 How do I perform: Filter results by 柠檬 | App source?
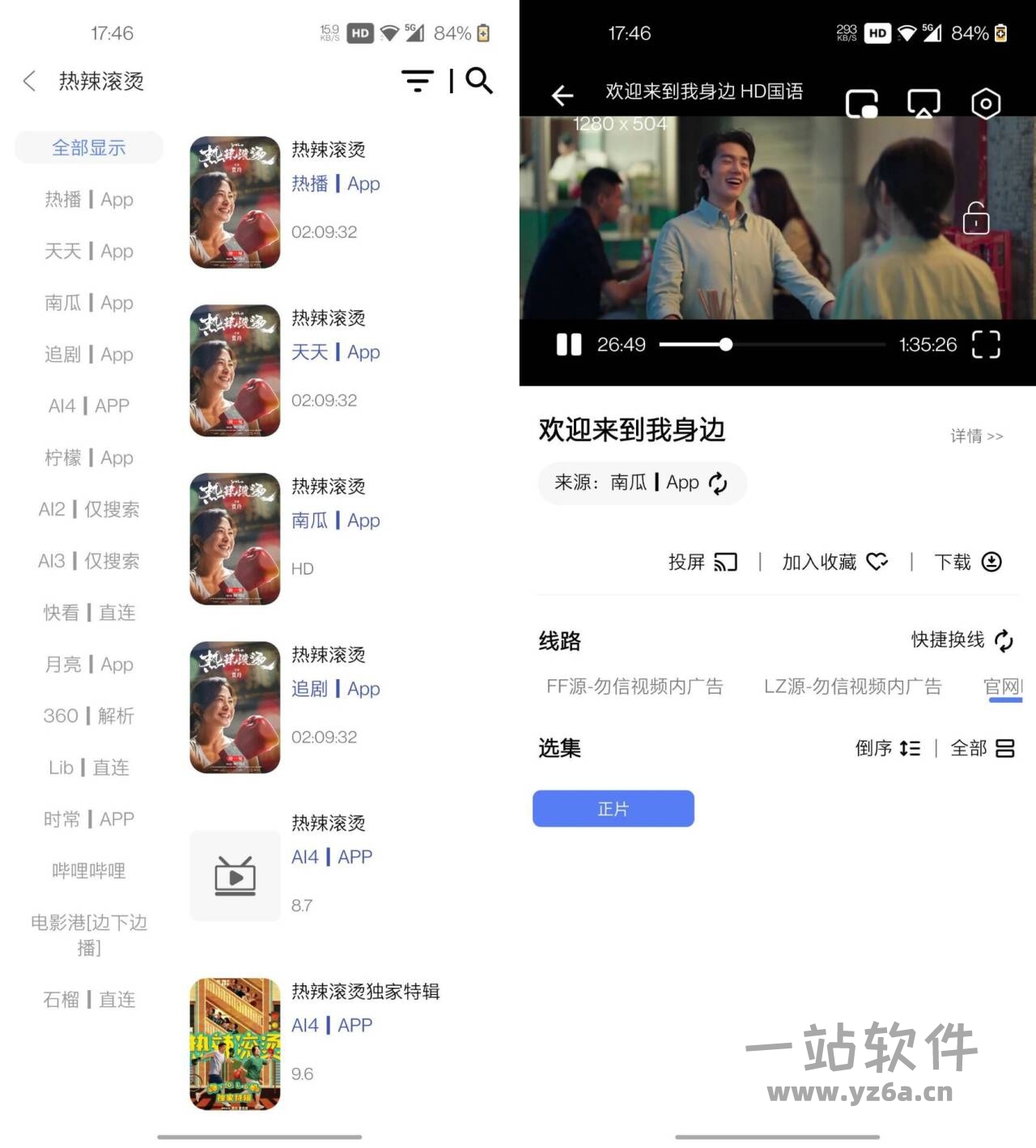click(x=89, y=458)
